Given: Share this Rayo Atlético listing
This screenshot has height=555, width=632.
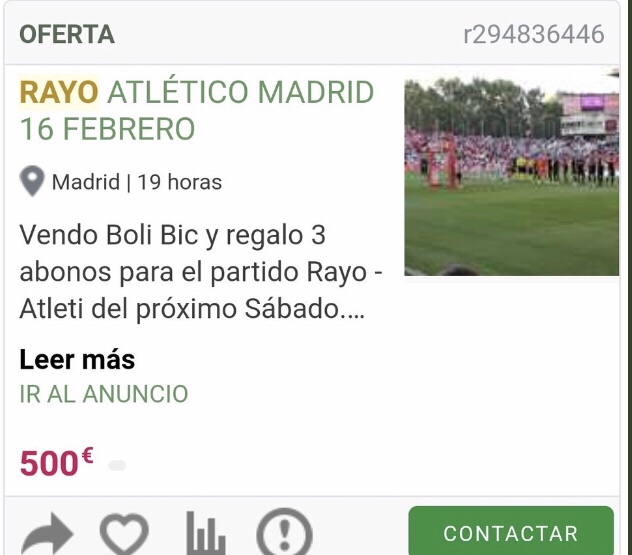Looking at the screenshot, I should tap(47, 535).
